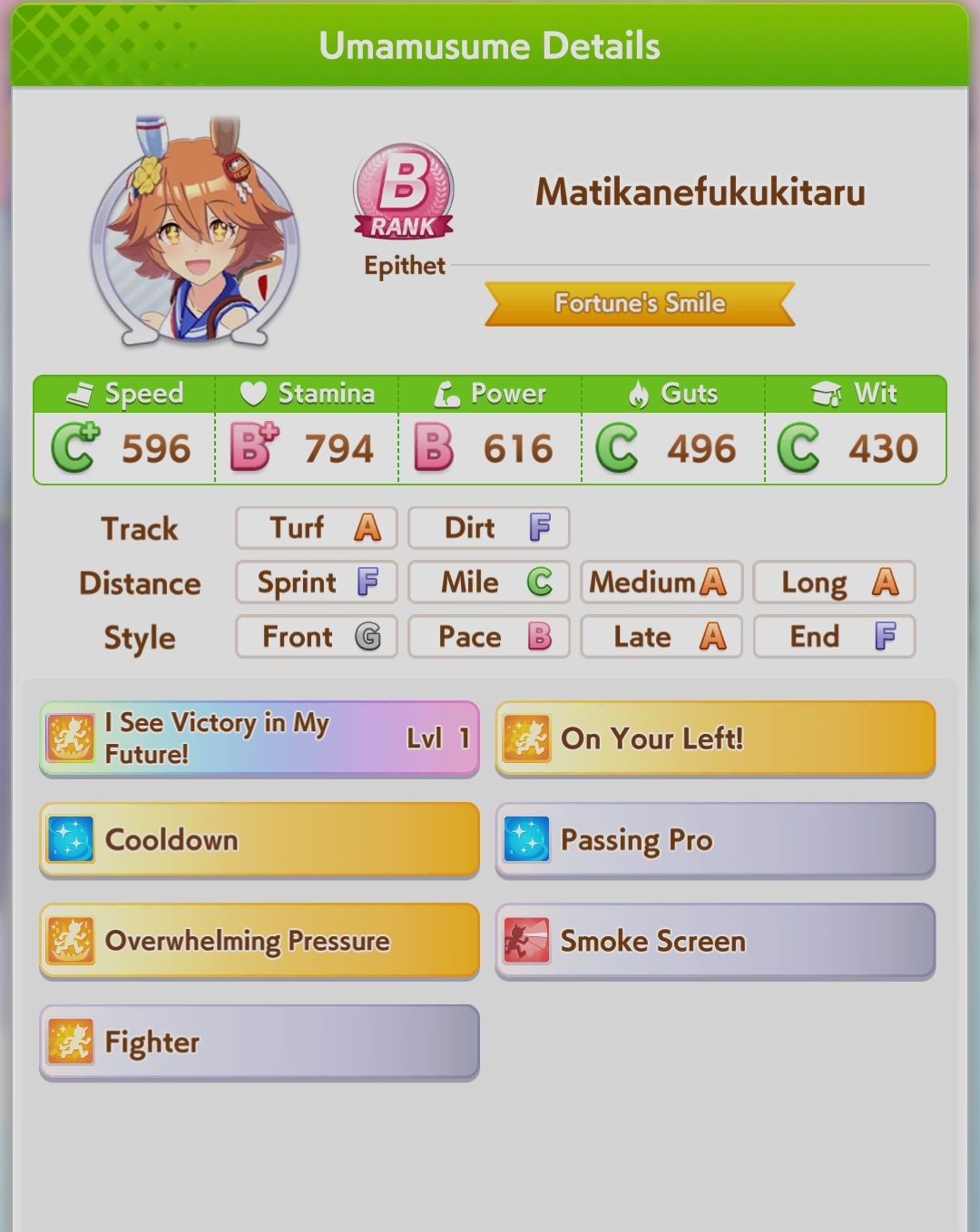980x1232 pixels.
Task: Select the Passing Pro skill
Action: [715, 840]
